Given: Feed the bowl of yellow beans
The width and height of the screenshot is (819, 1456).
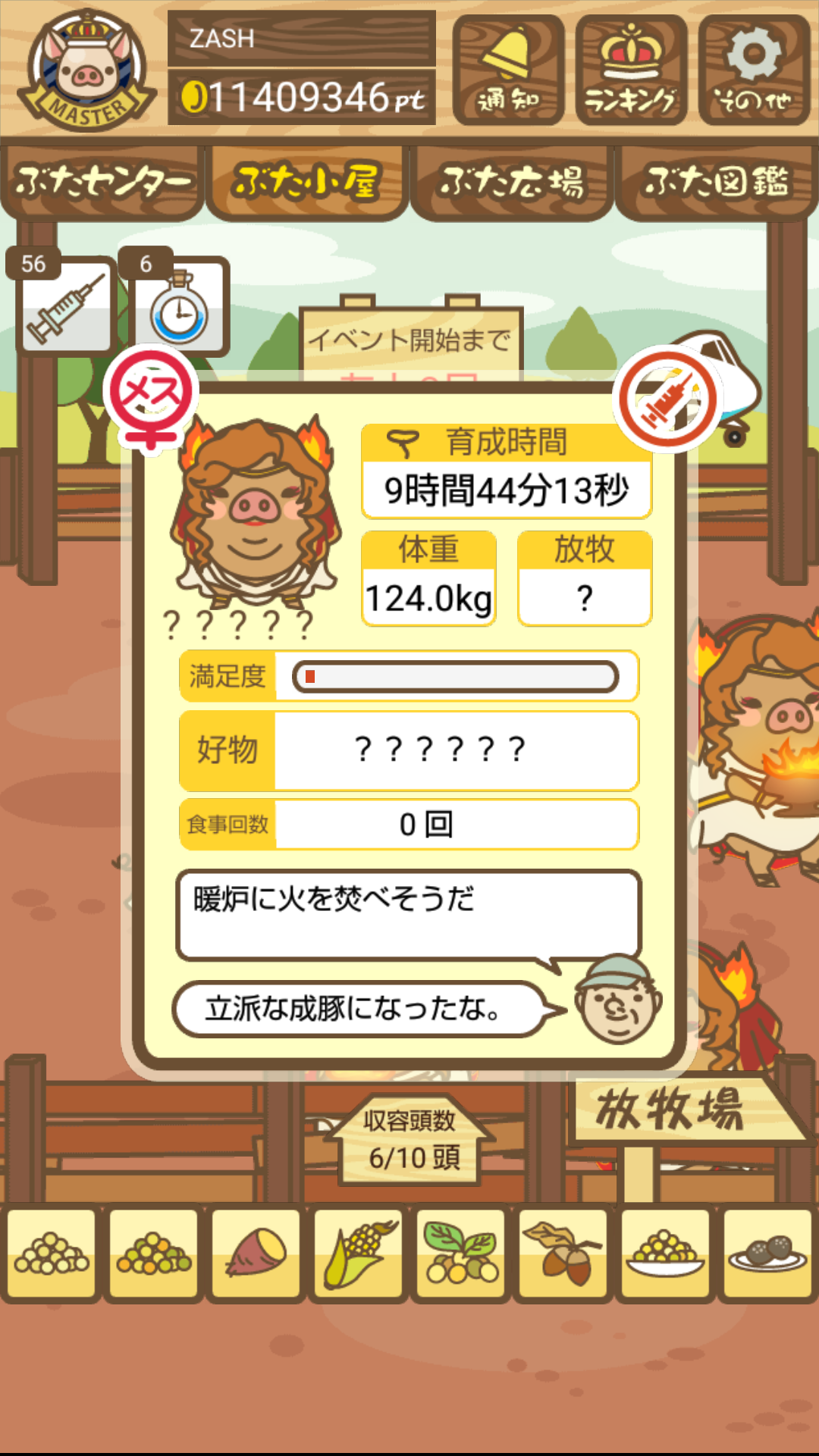Looking at the screenshot, I should pyautogui.click(x=665, y=1254).
